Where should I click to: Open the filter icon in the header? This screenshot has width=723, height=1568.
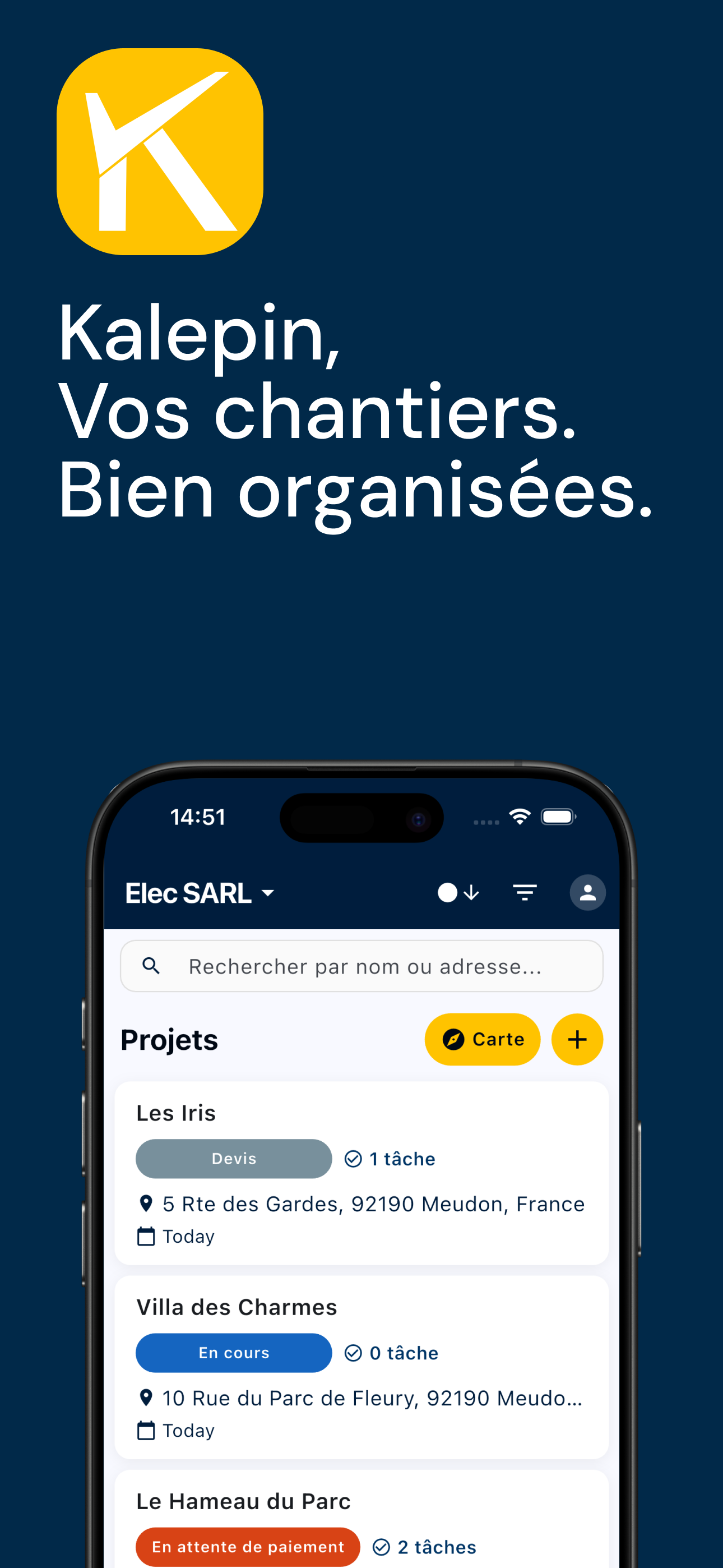pyautogui.click(x=525, y=892)
